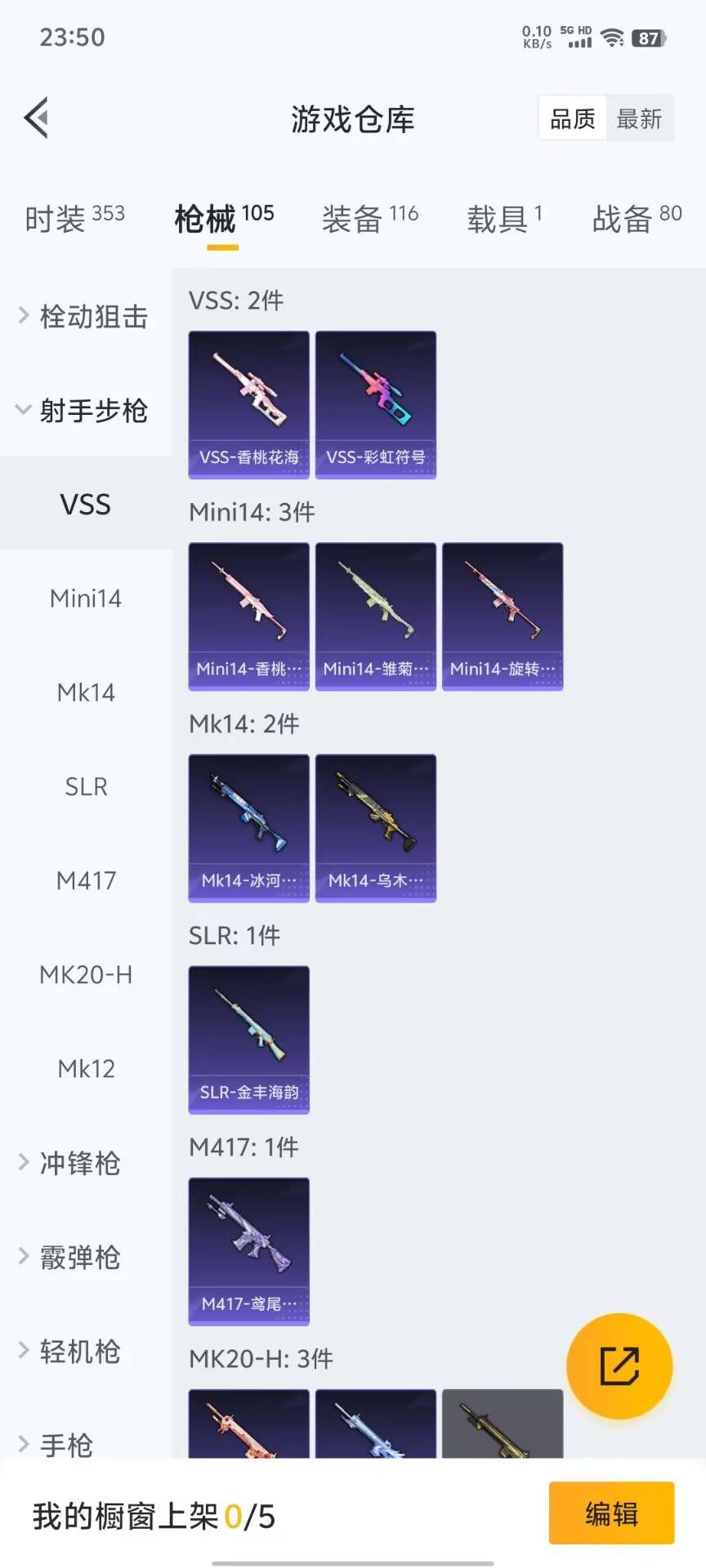706x1568 pixels.
Task: Switch to the 载具 tab
Action: click(x=504, y=218)
